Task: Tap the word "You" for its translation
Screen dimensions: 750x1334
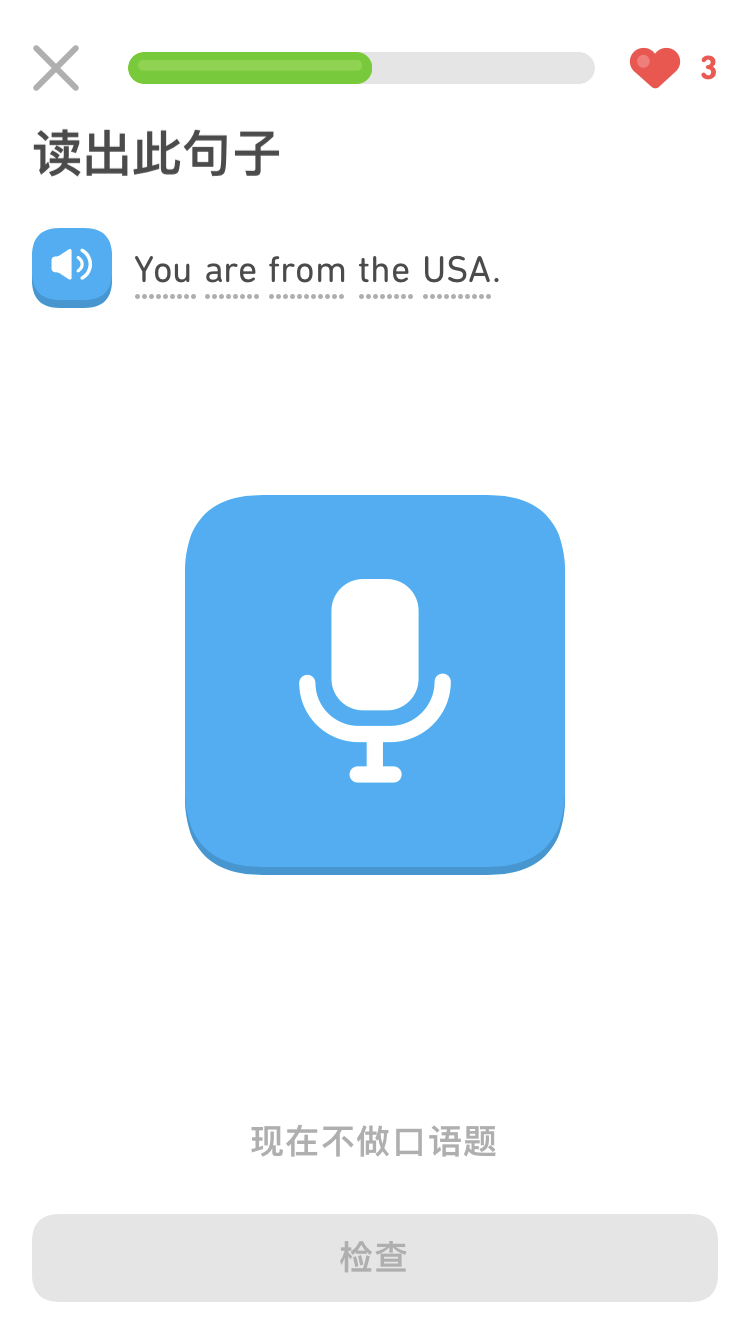Action: click(x=164, y=271)
